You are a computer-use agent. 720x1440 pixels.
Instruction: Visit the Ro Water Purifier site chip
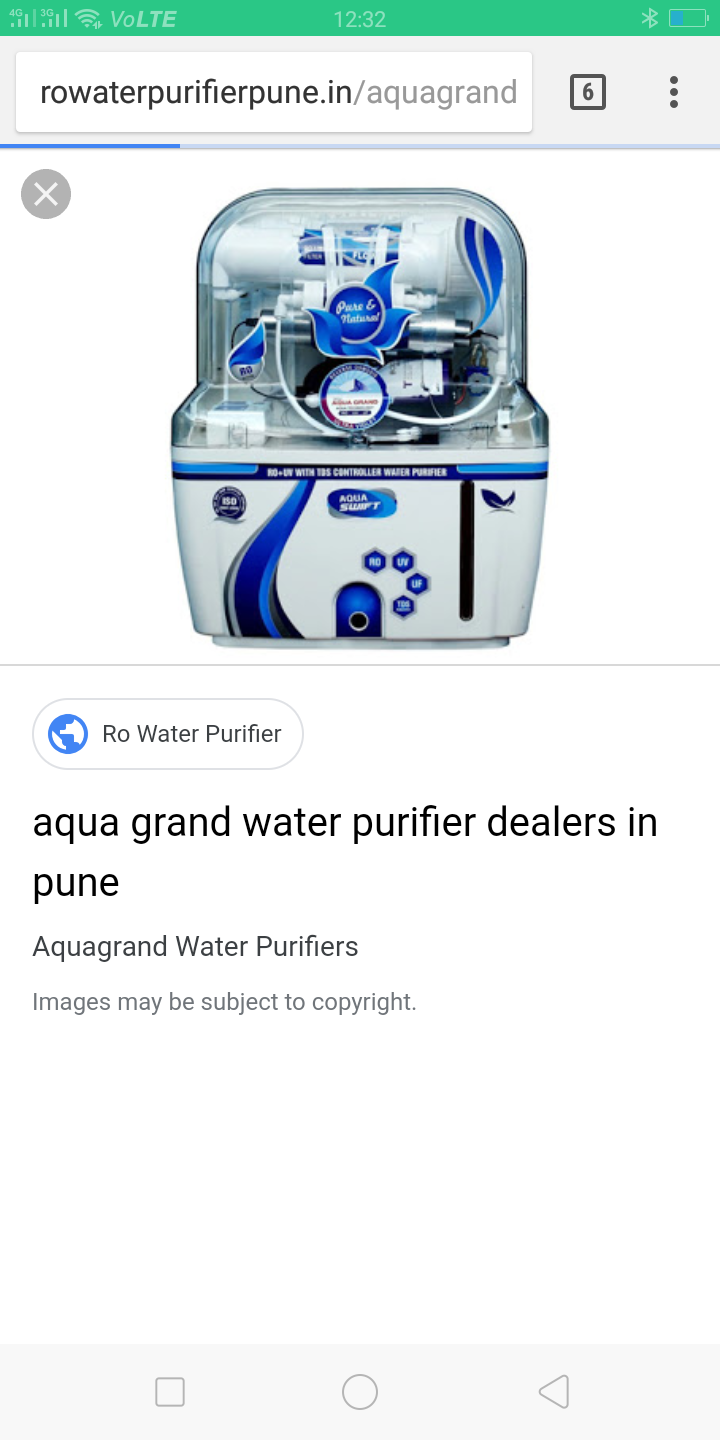pyautogui.click(x=168, y=734)
